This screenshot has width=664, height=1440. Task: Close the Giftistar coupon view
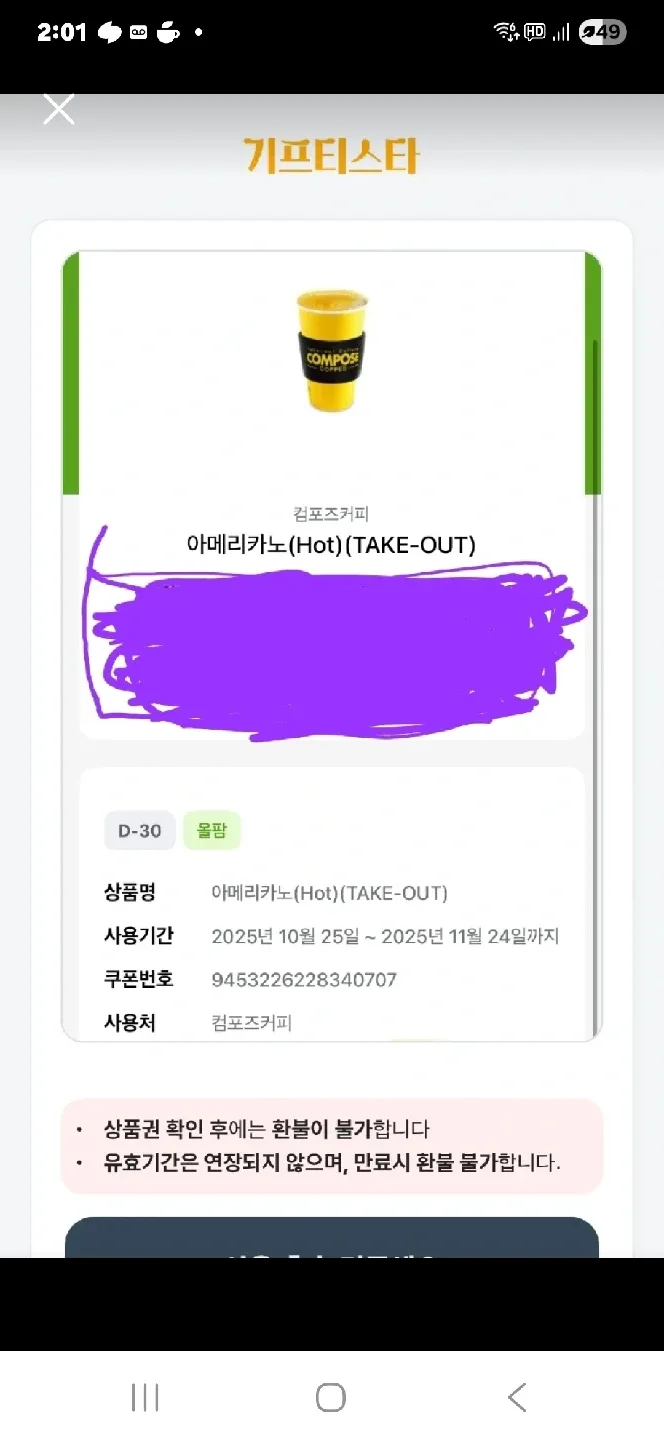[x=59, y=109]
